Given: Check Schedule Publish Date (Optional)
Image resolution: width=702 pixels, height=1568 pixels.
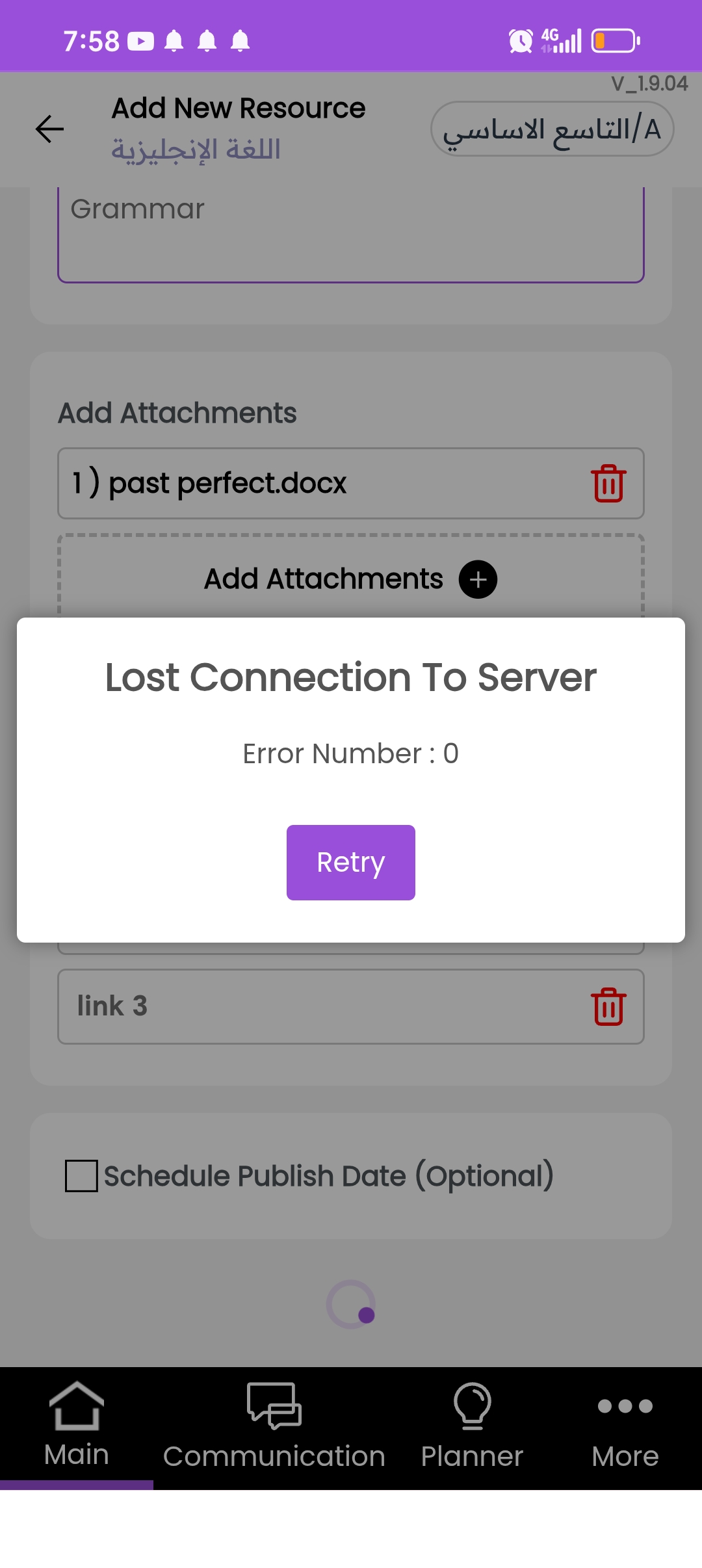Looking at the screenshot, I should coord(81,1176).
